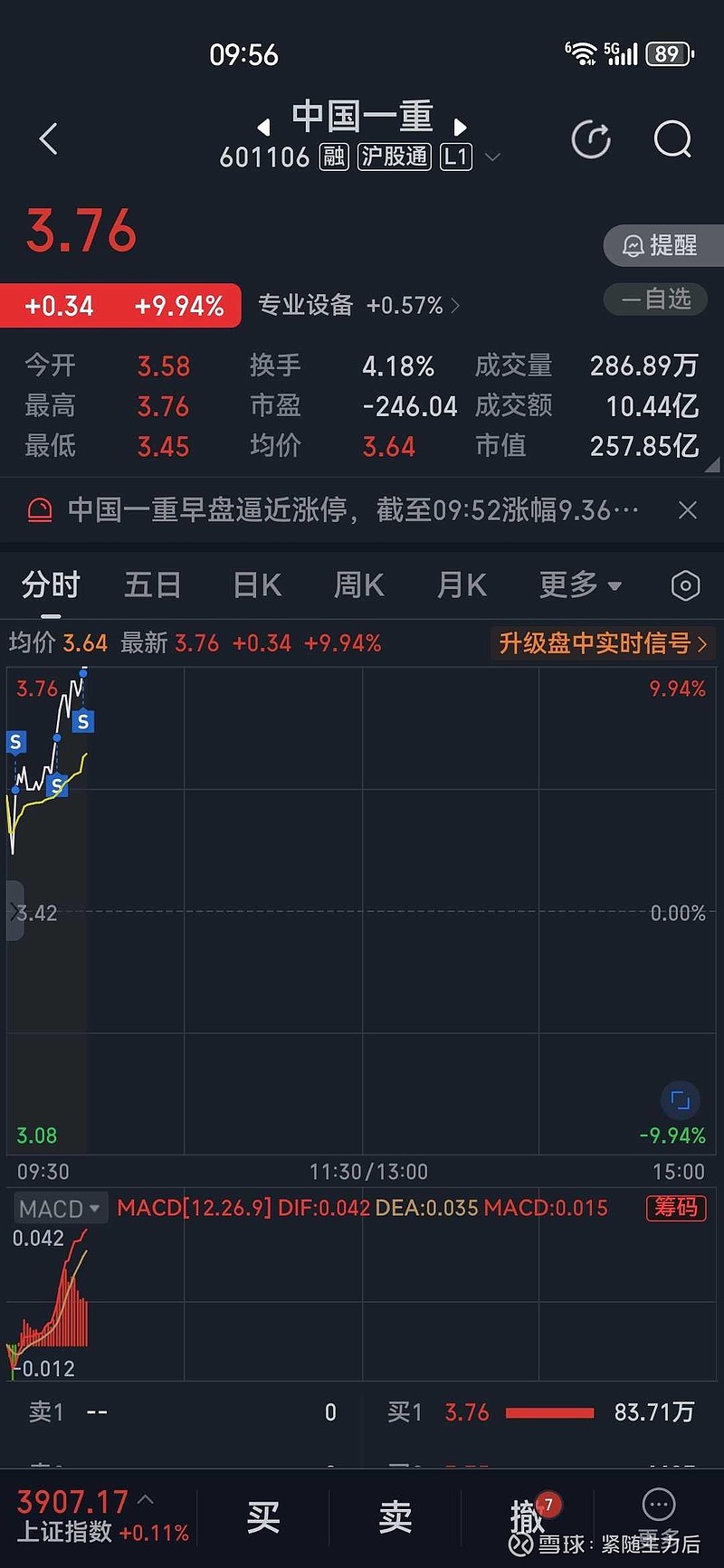Switch to previous stock with left arrow
The image size is (724, 1568).
click(263, 127)
